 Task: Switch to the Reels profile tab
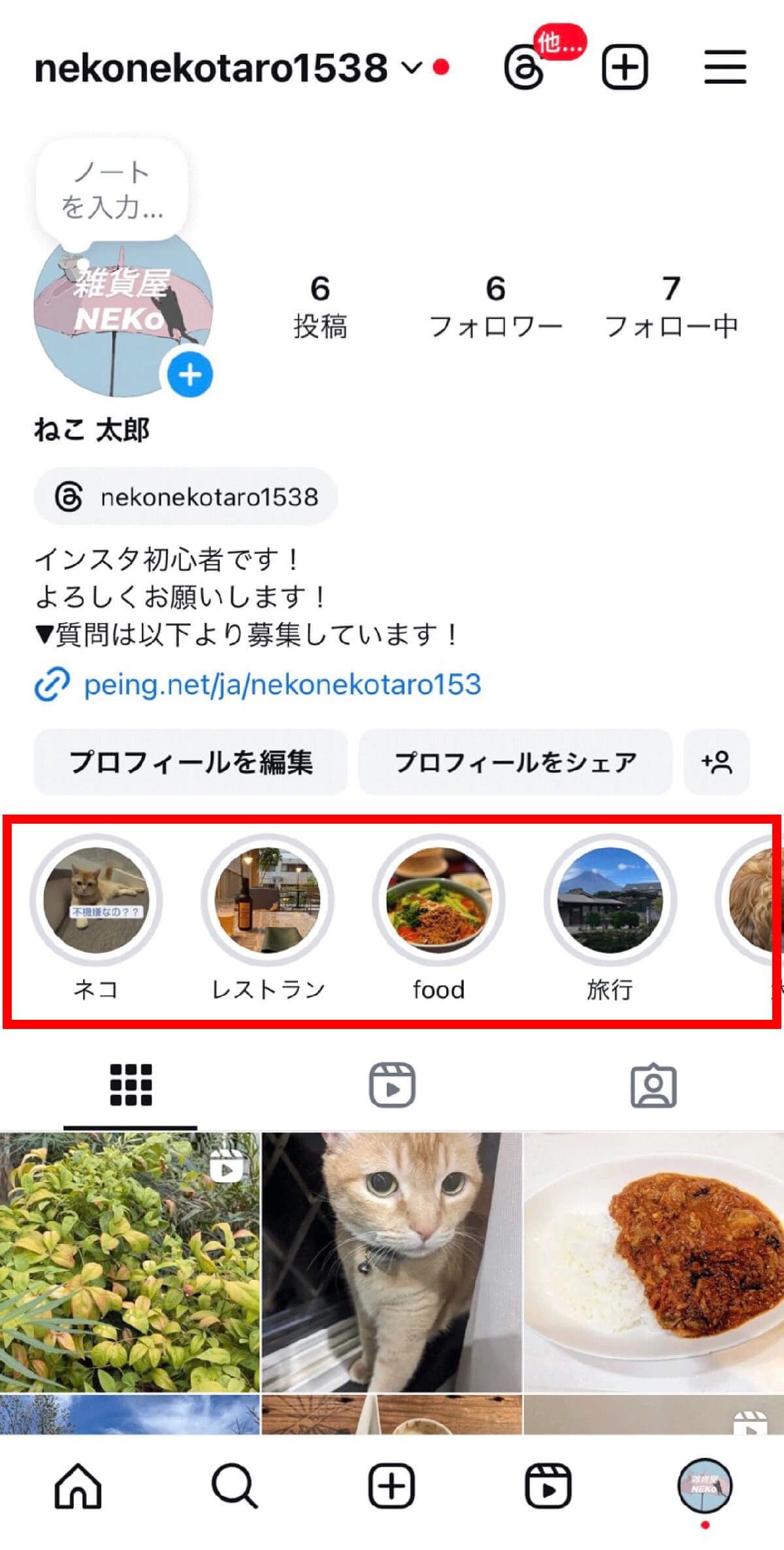point(392,1085)
